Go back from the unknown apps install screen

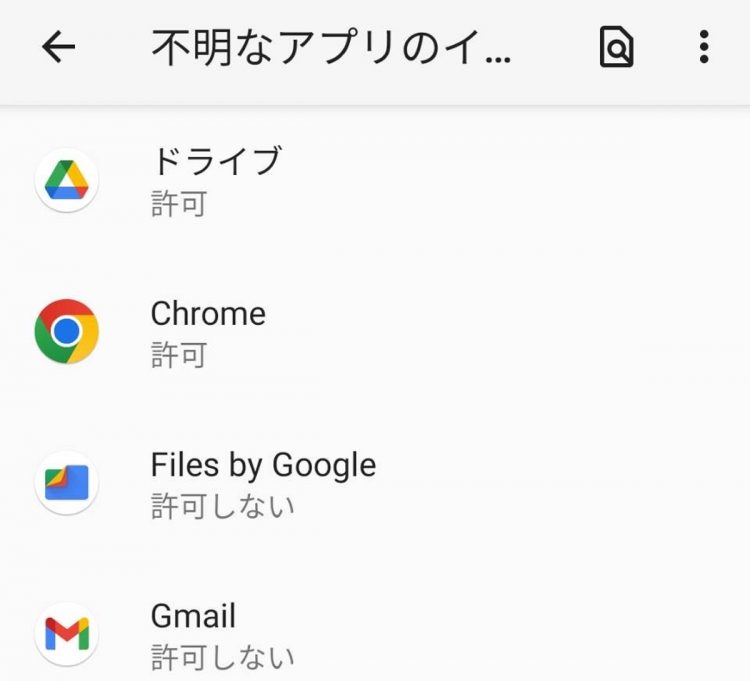[59, 47]
